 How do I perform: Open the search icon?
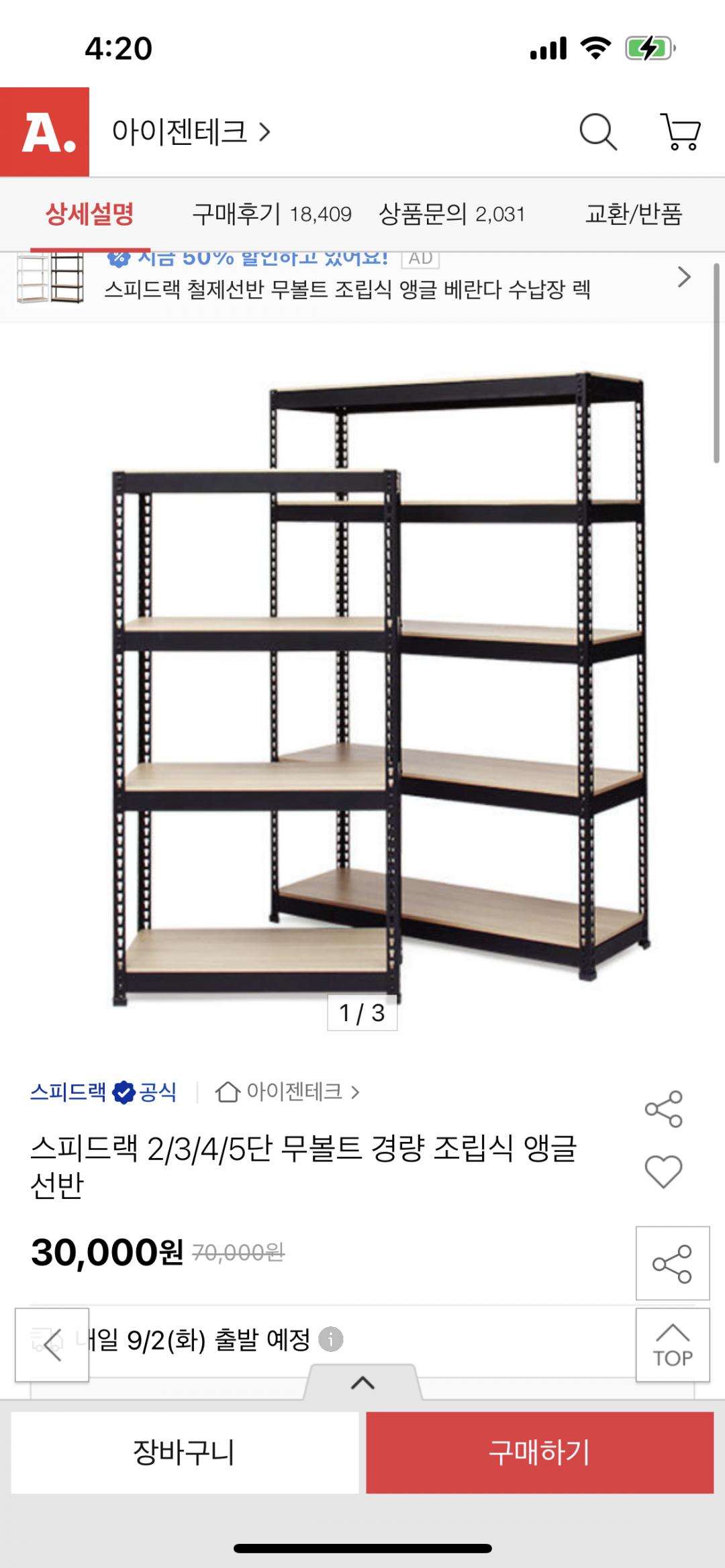click(x=597, y=132)
